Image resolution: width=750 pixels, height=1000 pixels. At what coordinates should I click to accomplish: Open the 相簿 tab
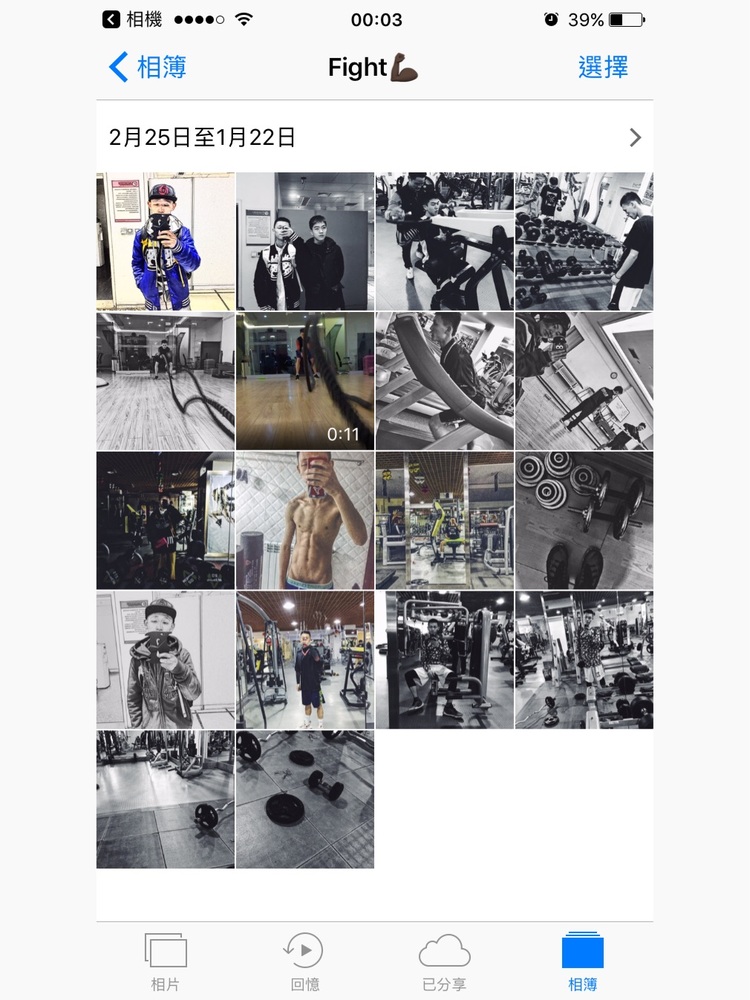tap(583, 961)
